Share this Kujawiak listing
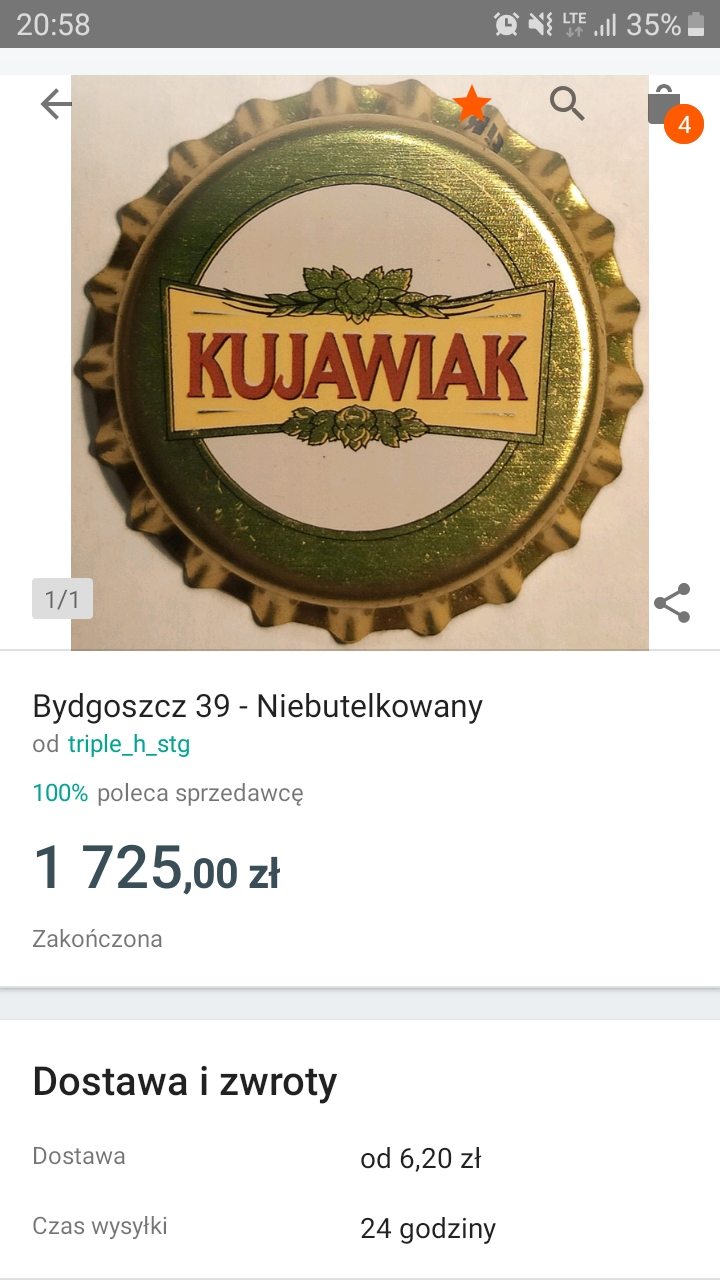The width and height of the screenshot is (720, 1280). pos(672,603)
